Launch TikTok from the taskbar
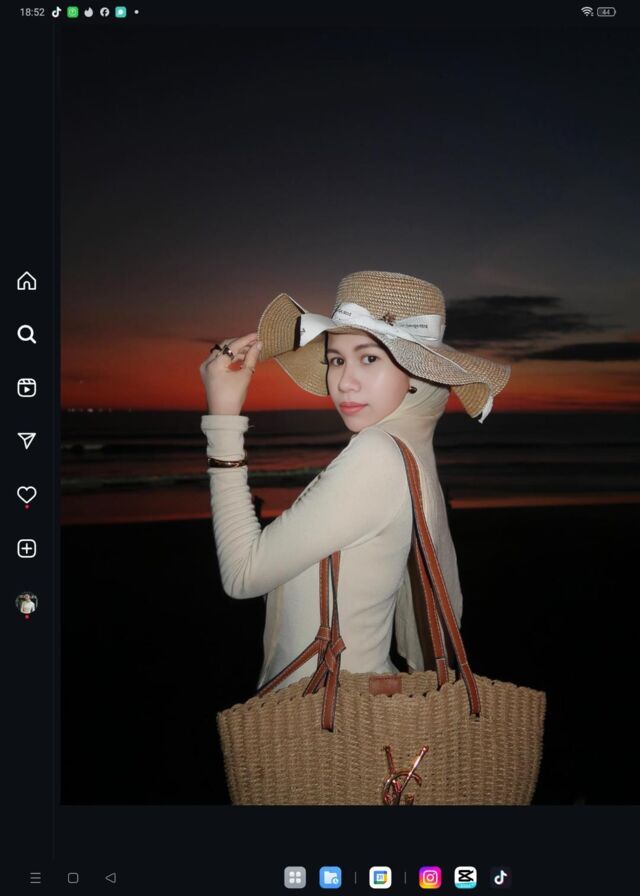 point(500,878)
